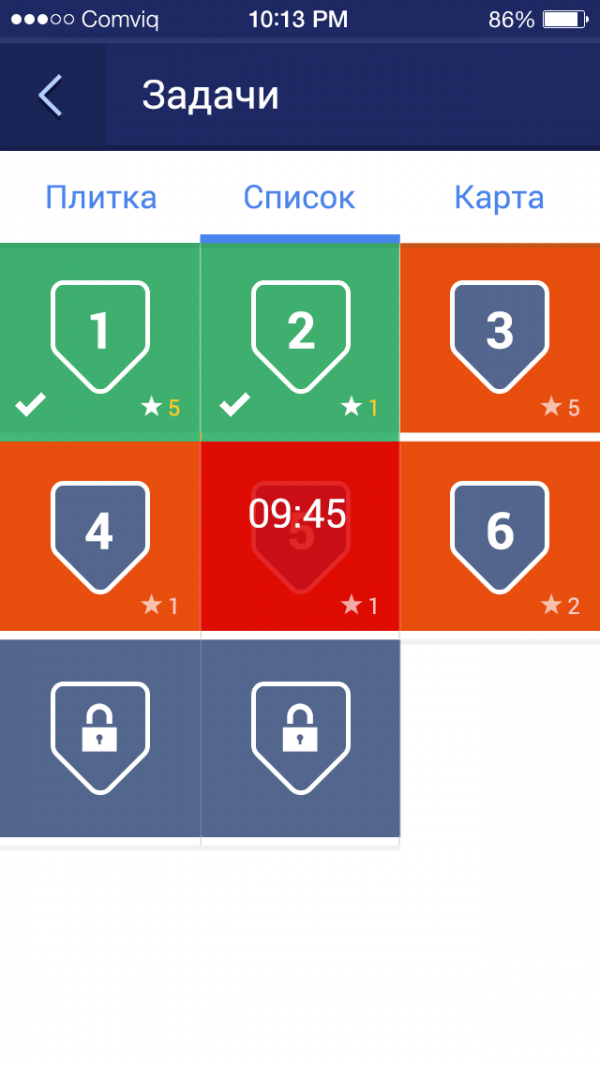The image size is (600, 1065).
Task: Open task tile number 6
Action: [500, 536]
